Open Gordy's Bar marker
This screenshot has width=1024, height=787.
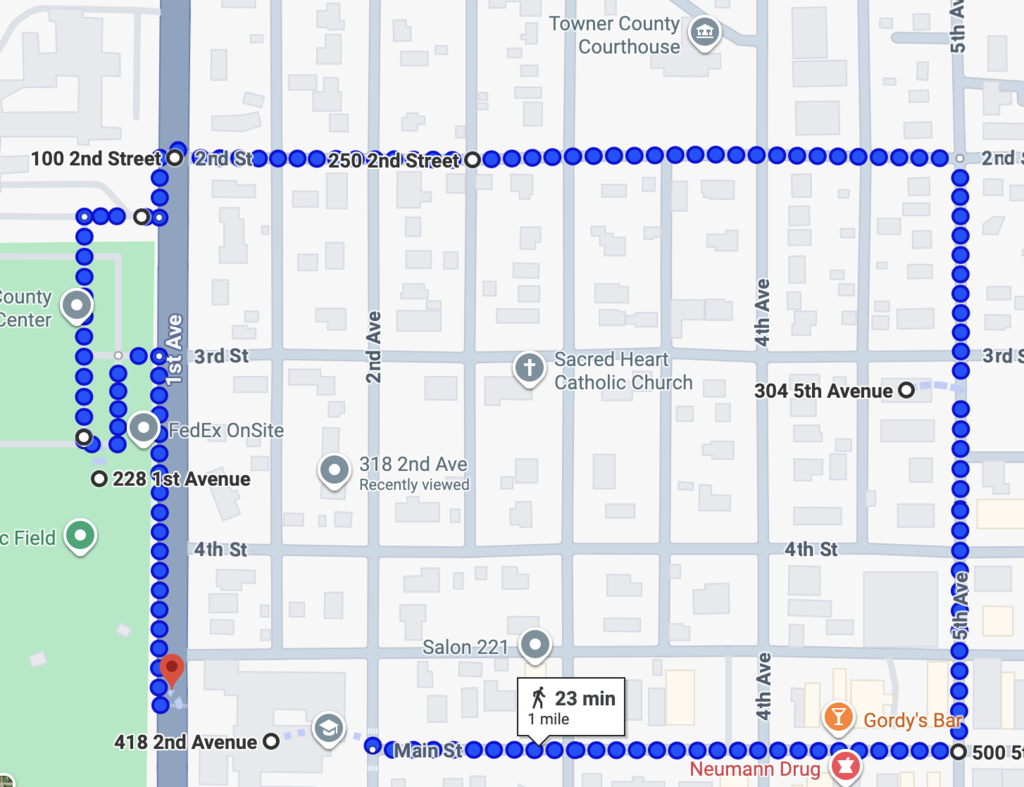[839, 718]
